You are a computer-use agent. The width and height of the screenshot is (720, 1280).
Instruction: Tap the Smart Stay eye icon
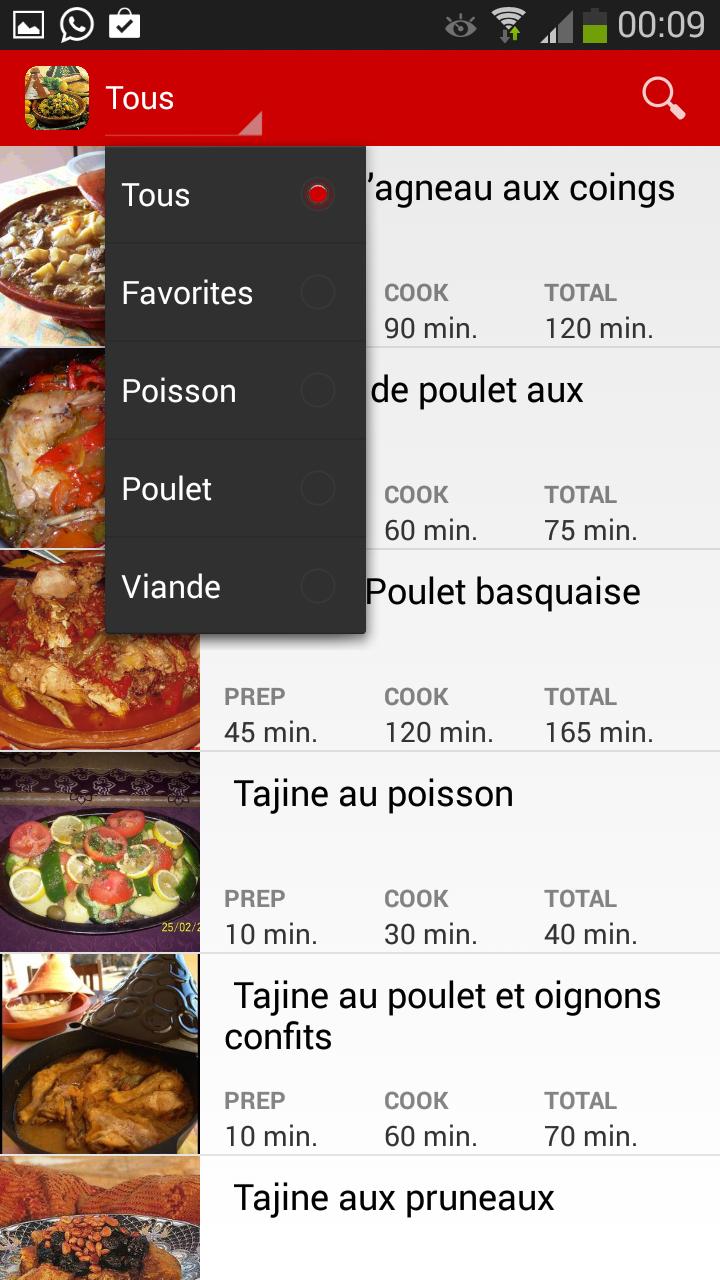pyautogui.click(x=459, y=27)
